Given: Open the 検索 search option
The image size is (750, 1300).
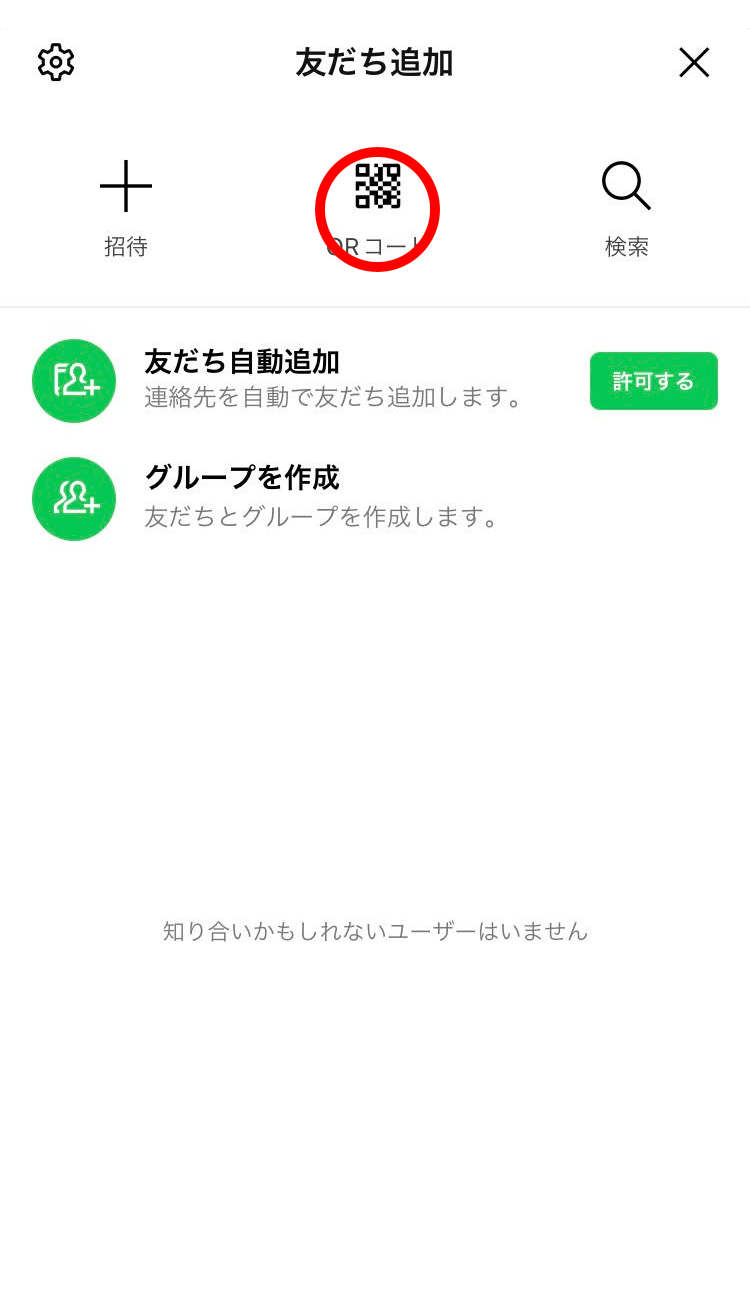Looking at the screenshot, I should (x=627, y=206).
